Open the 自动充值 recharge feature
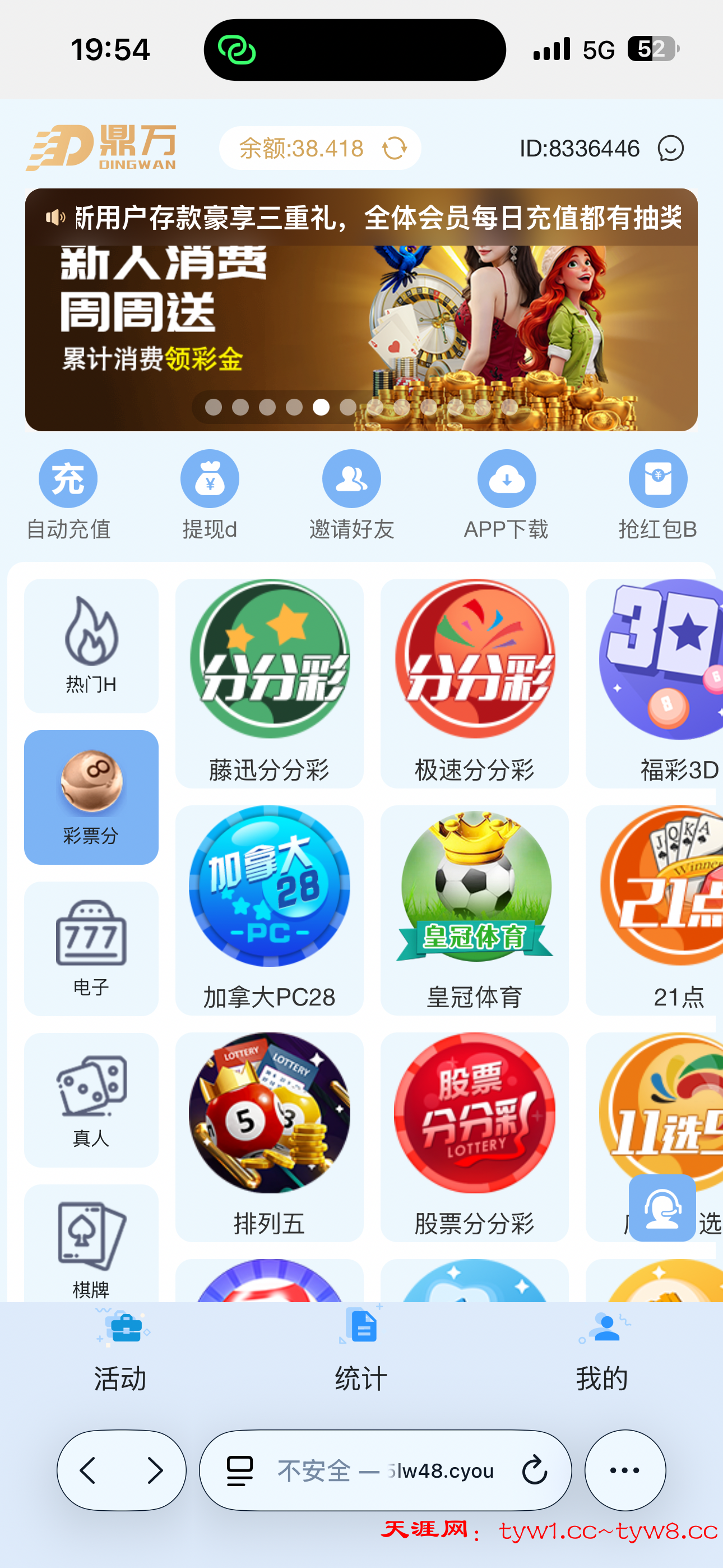This screenshot has width=723, height=1568. [x=68, y=493]
